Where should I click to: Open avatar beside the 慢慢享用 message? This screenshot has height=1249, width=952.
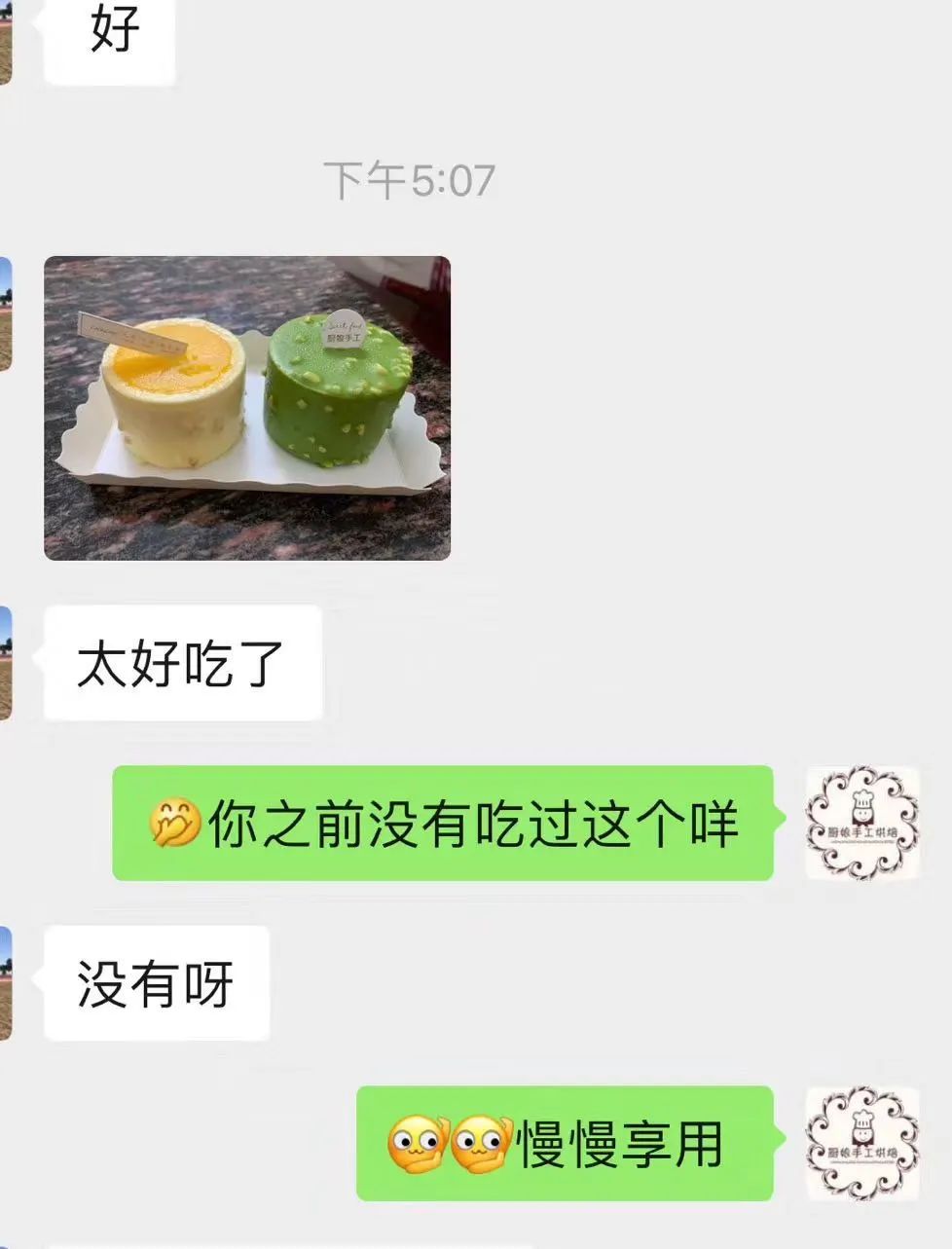[862, 1143]
